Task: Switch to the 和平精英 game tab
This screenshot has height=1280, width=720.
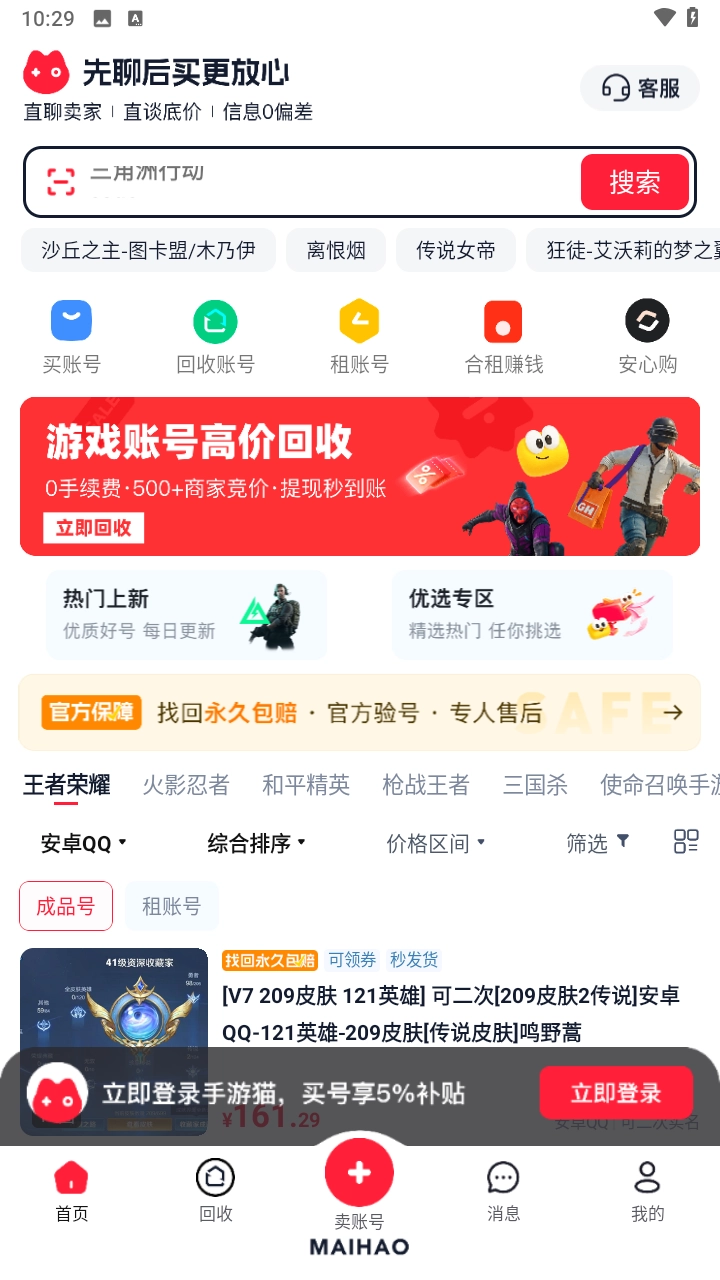Action: pos(306,786)
